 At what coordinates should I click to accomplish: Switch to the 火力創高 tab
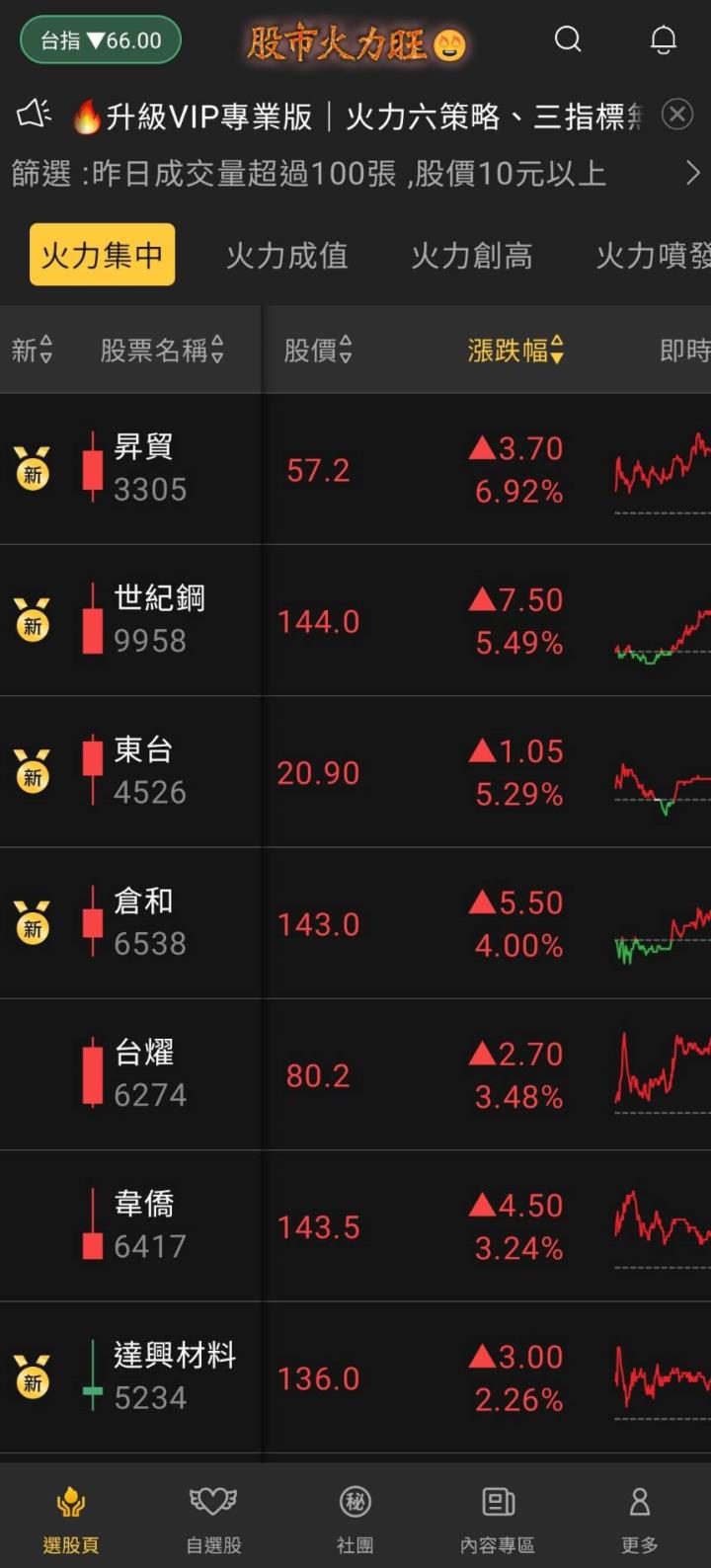[x=471, y=256]
